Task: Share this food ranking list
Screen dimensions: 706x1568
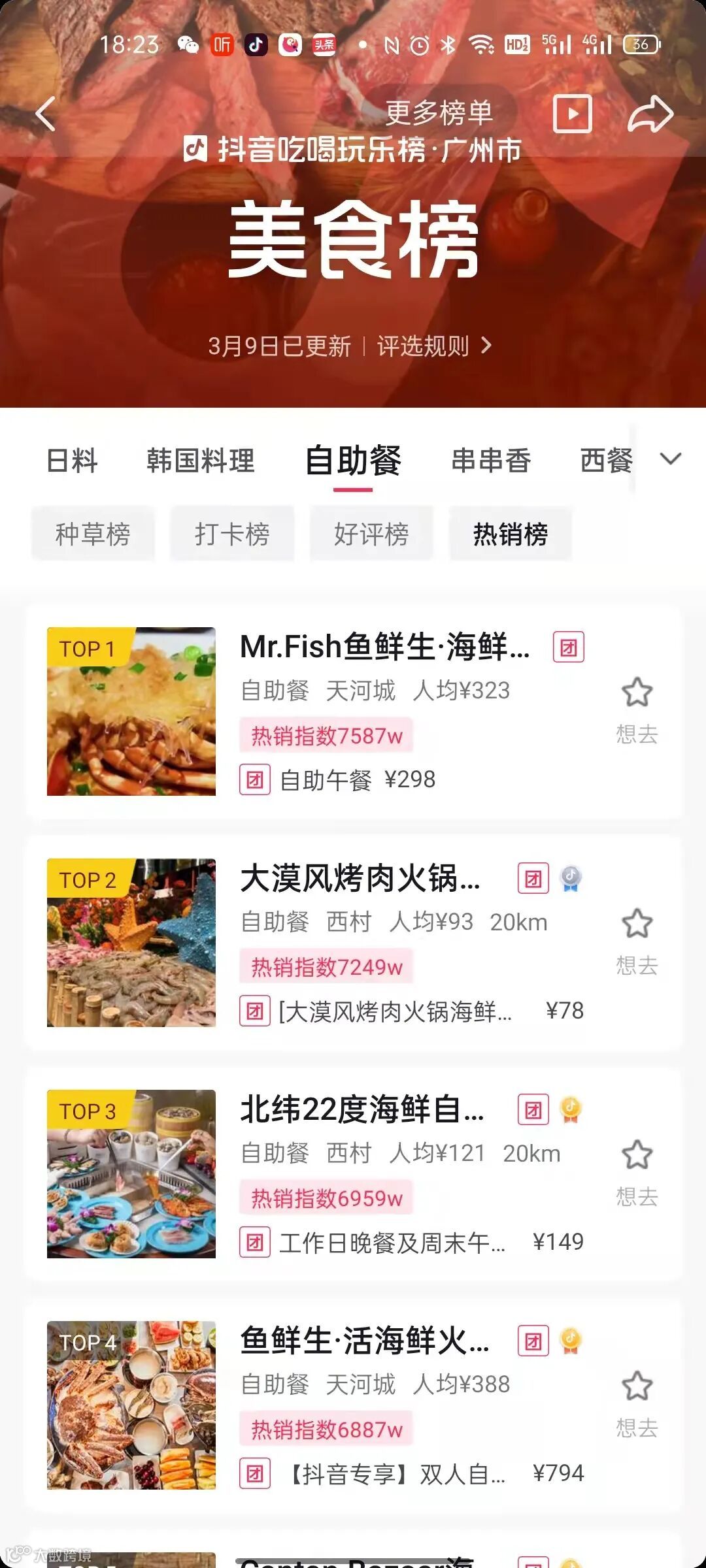Action: (650, 114)
